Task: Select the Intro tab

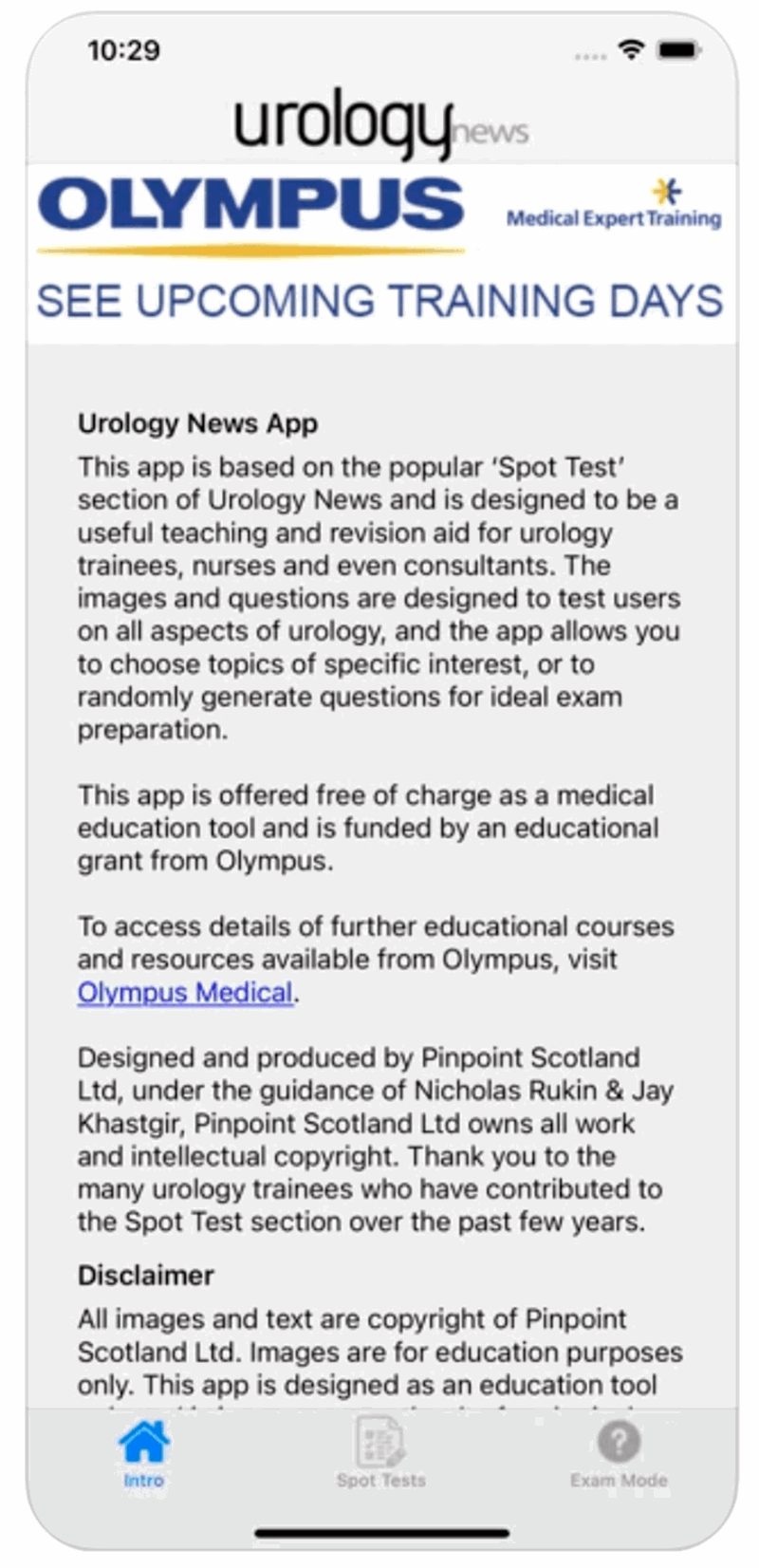Action: tap(144, 1454)
